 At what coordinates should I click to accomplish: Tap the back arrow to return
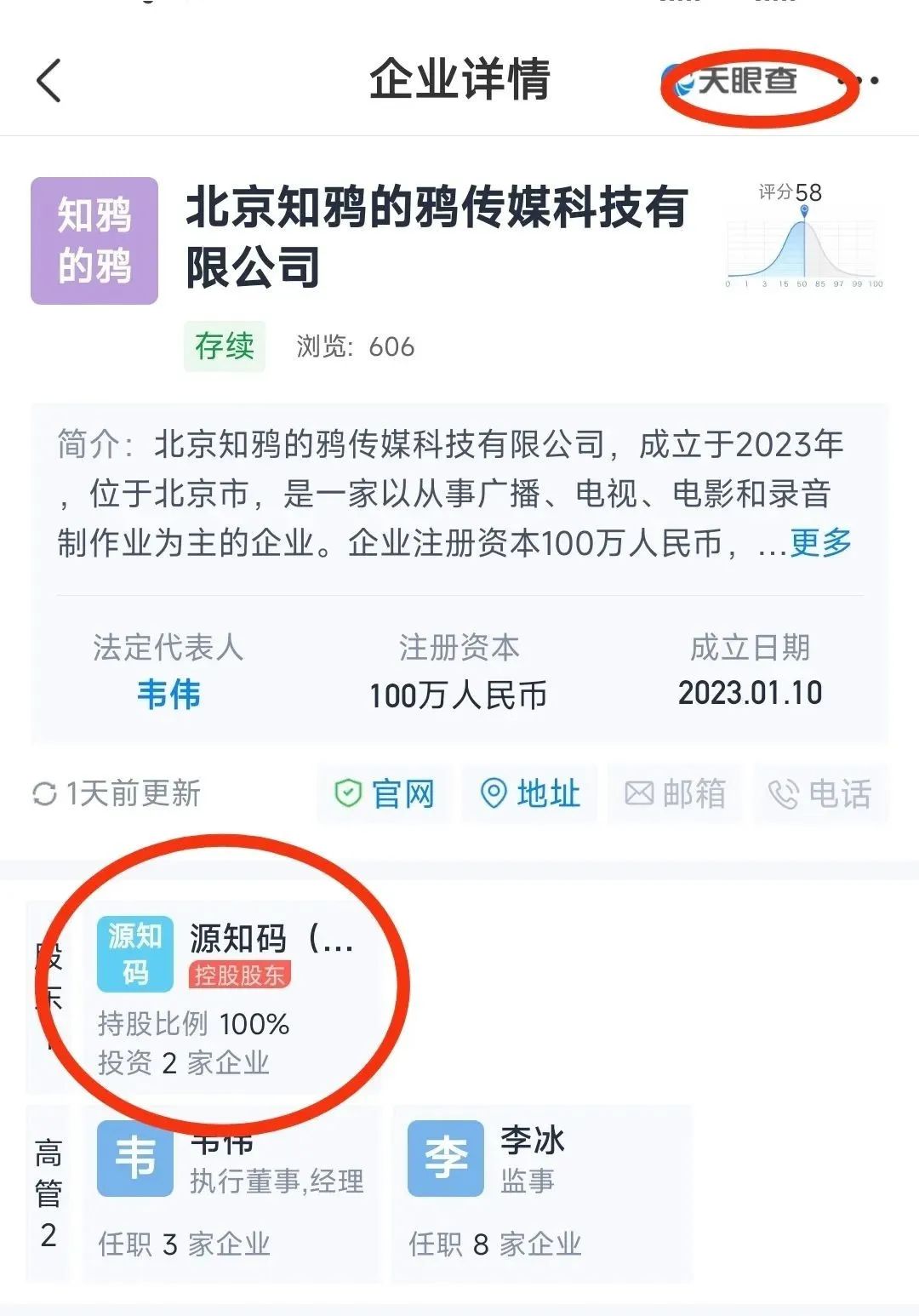47,79
